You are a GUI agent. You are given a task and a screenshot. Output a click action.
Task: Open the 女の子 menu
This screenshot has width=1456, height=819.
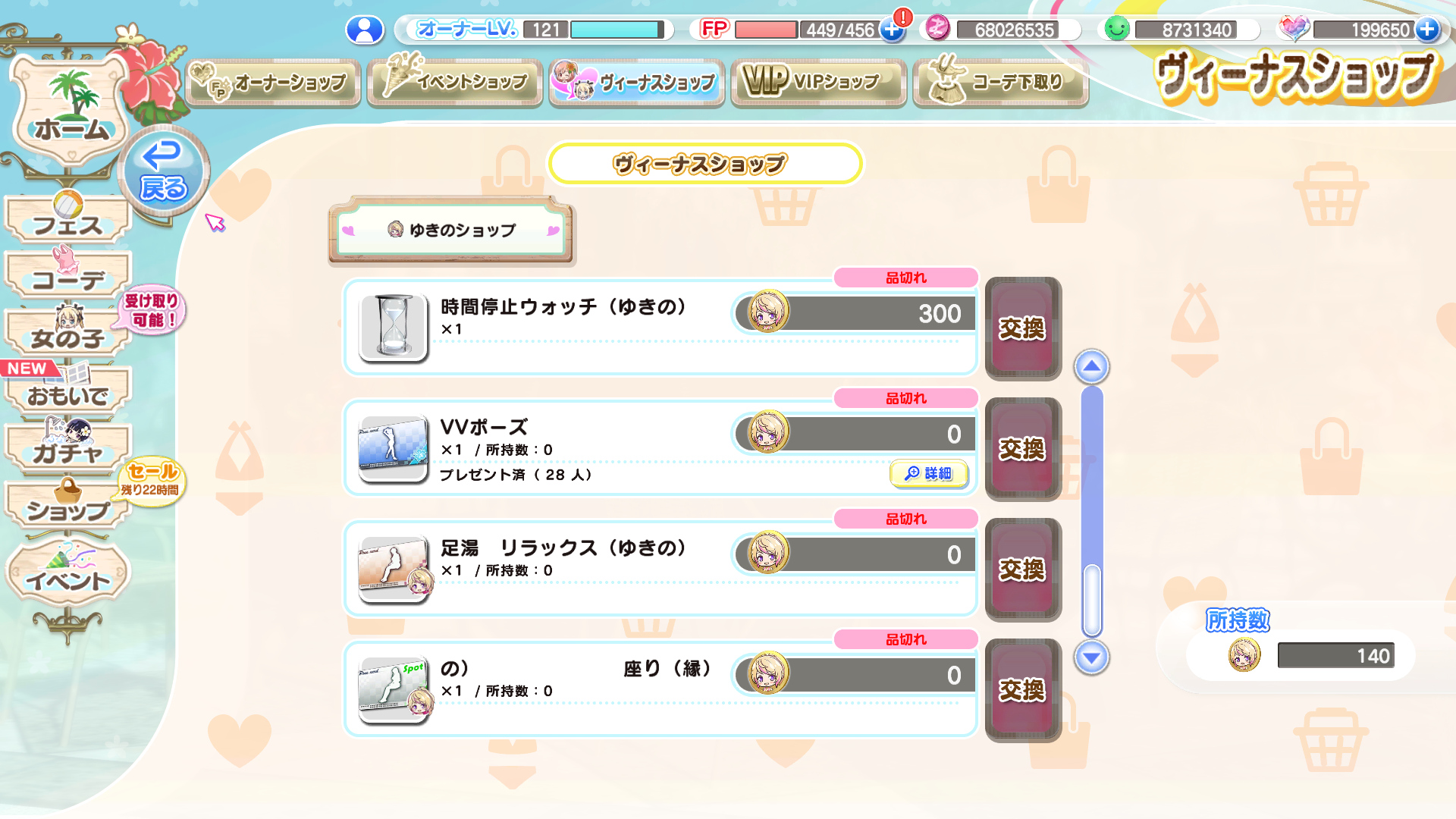68,334
